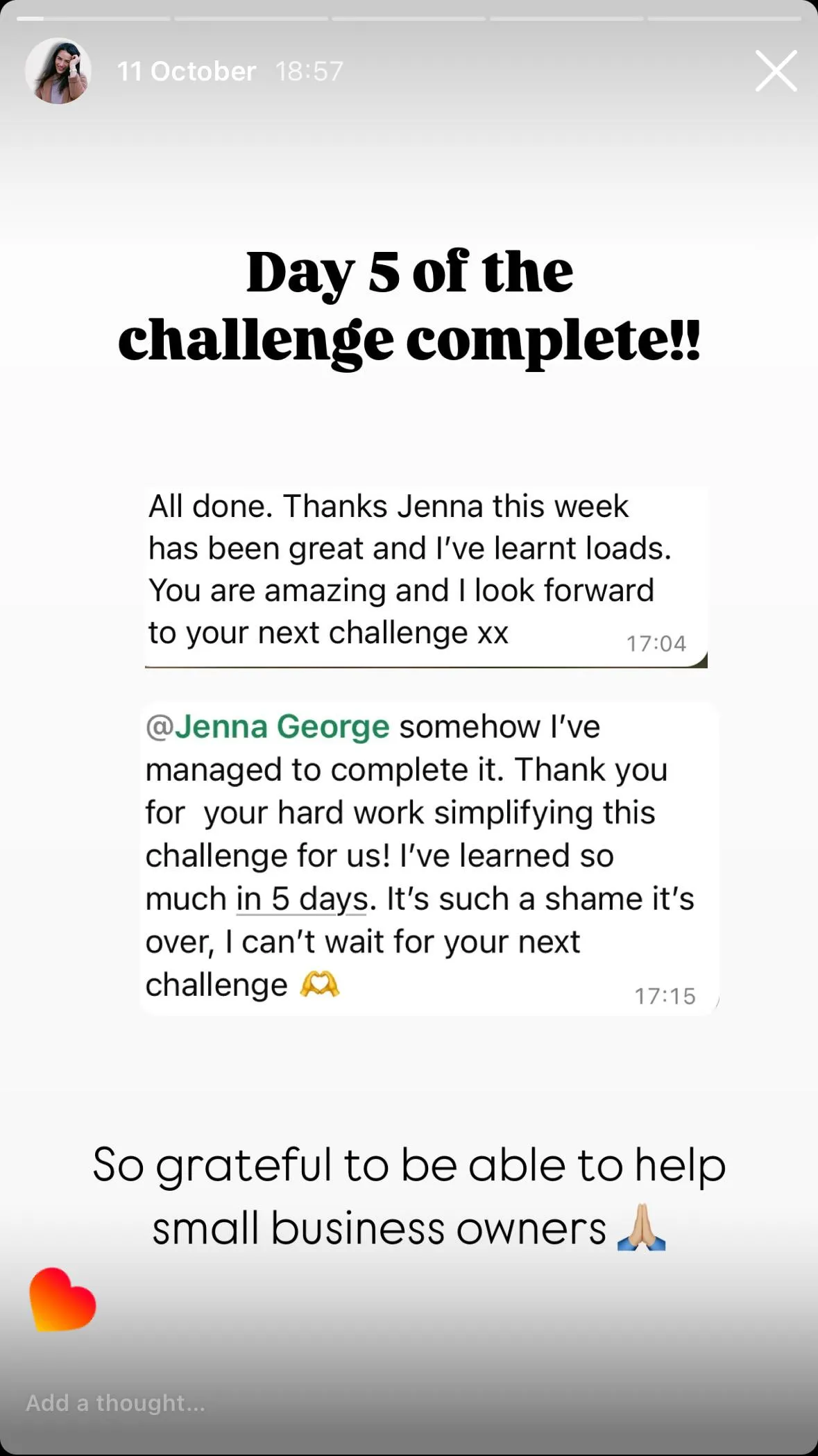Close the story viewer

pos(776,71)
